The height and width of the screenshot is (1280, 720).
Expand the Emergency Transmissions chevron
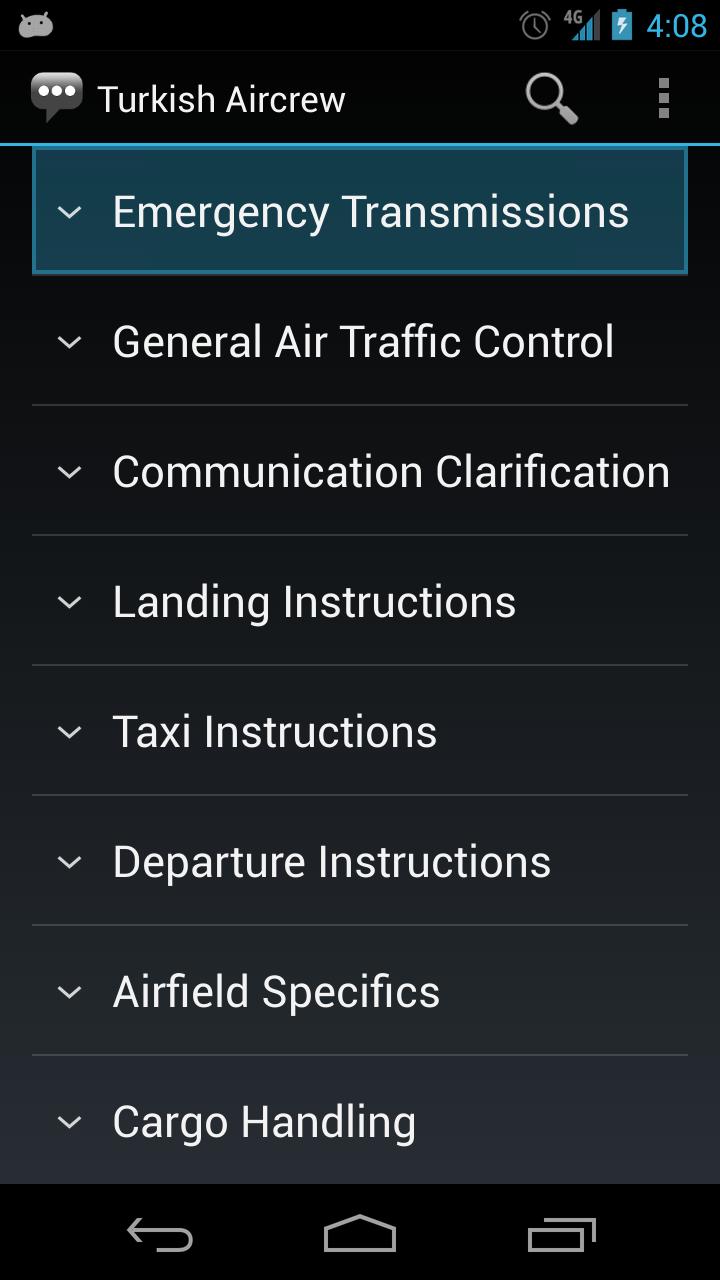[69, 211]
